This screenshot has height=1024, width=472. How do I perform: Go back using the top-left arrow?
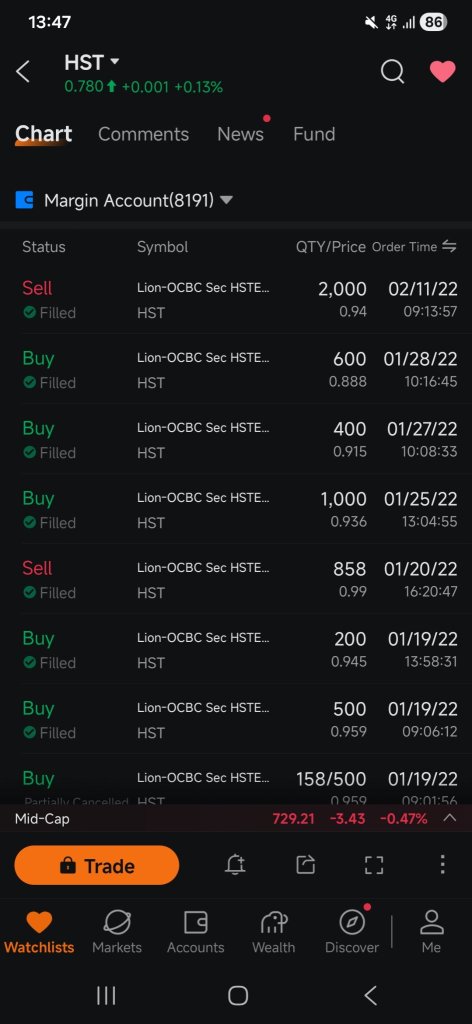coord(23,72)
